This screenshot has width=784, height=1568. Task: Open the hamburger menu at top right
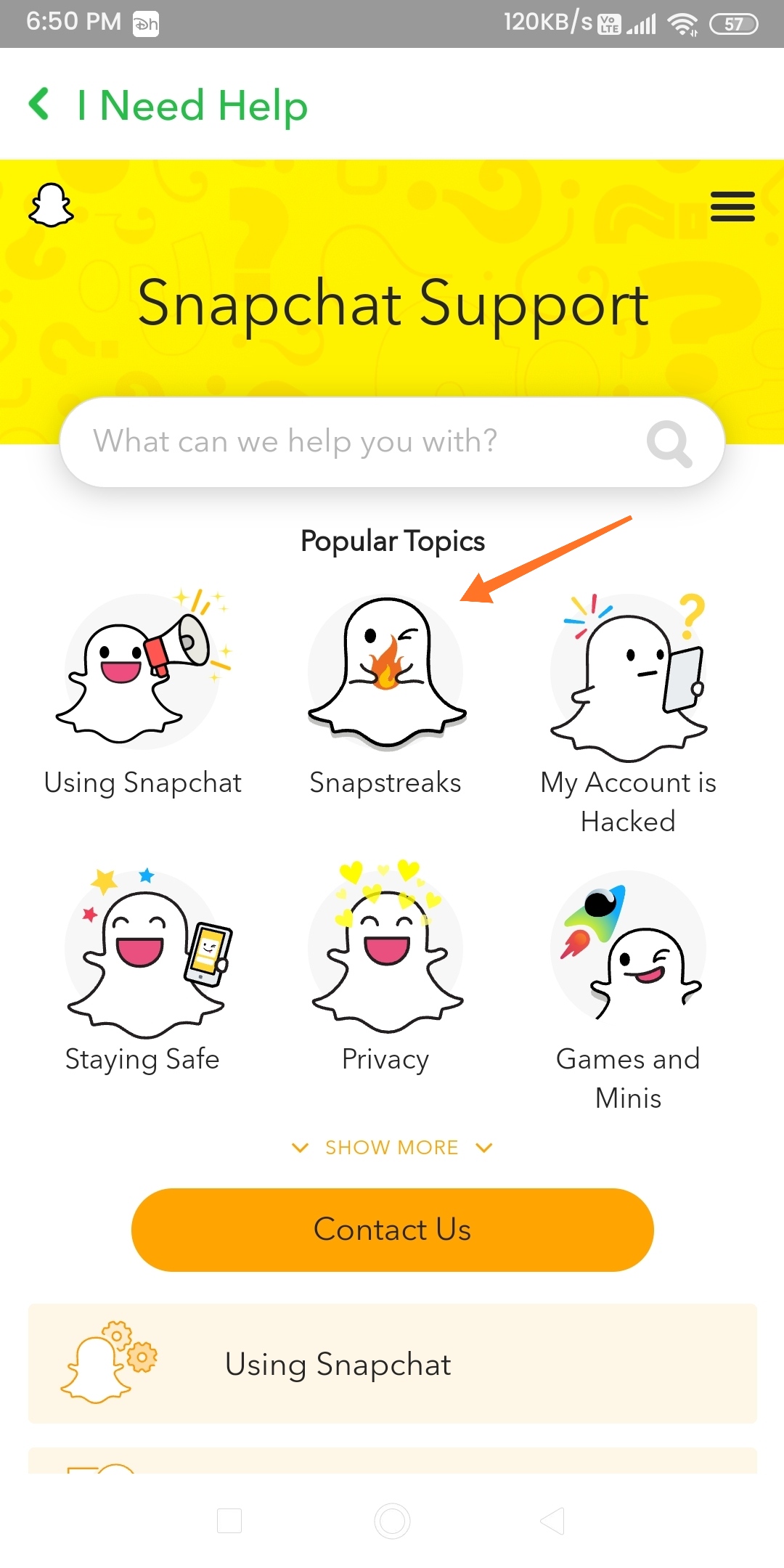coord(732,206)
